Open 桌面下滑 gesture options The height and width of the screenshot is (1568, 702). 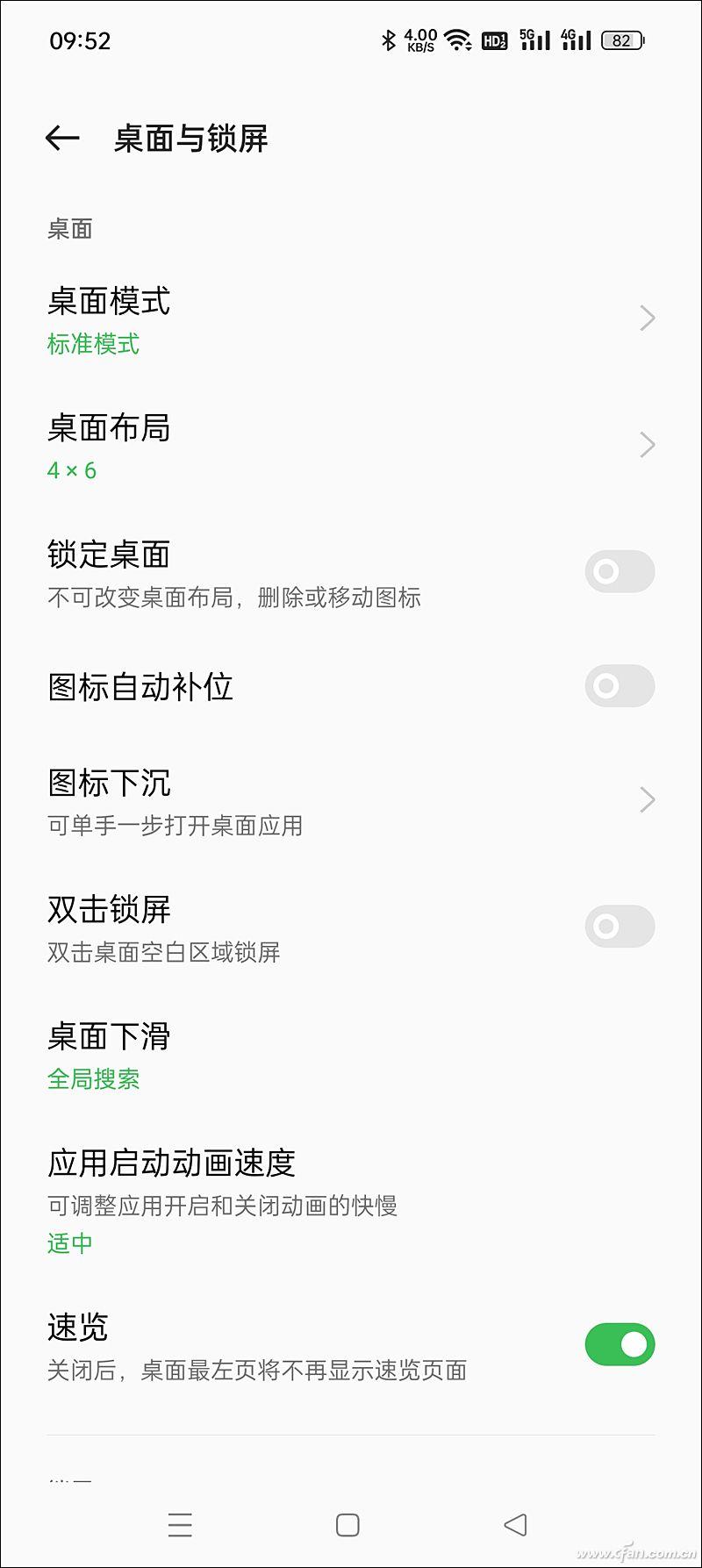coord(351,1055)
